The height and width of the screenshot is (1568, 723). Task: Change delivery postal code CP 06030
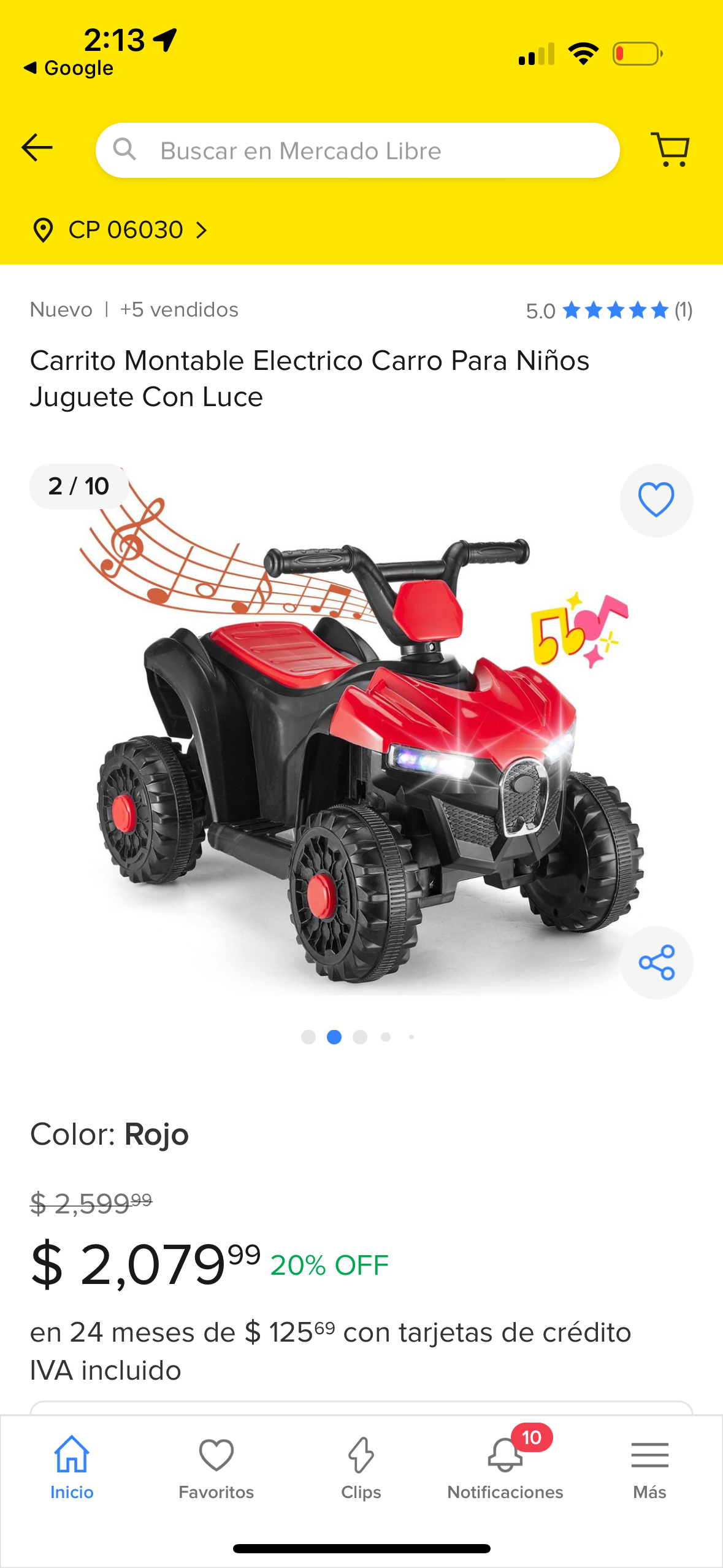[120, 230]
